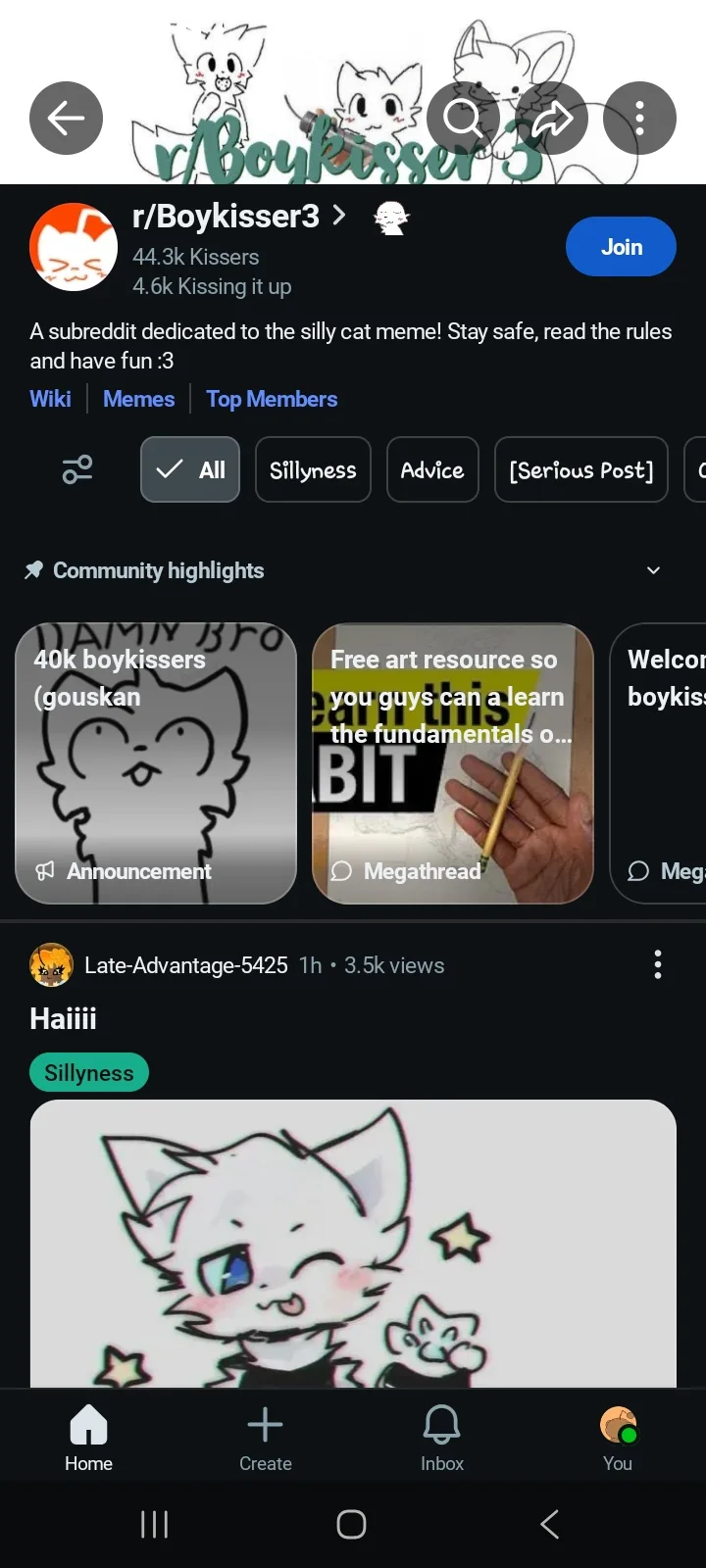Open Free art resource megathread card
The image size is (706, 1568).
coord(452,762)
